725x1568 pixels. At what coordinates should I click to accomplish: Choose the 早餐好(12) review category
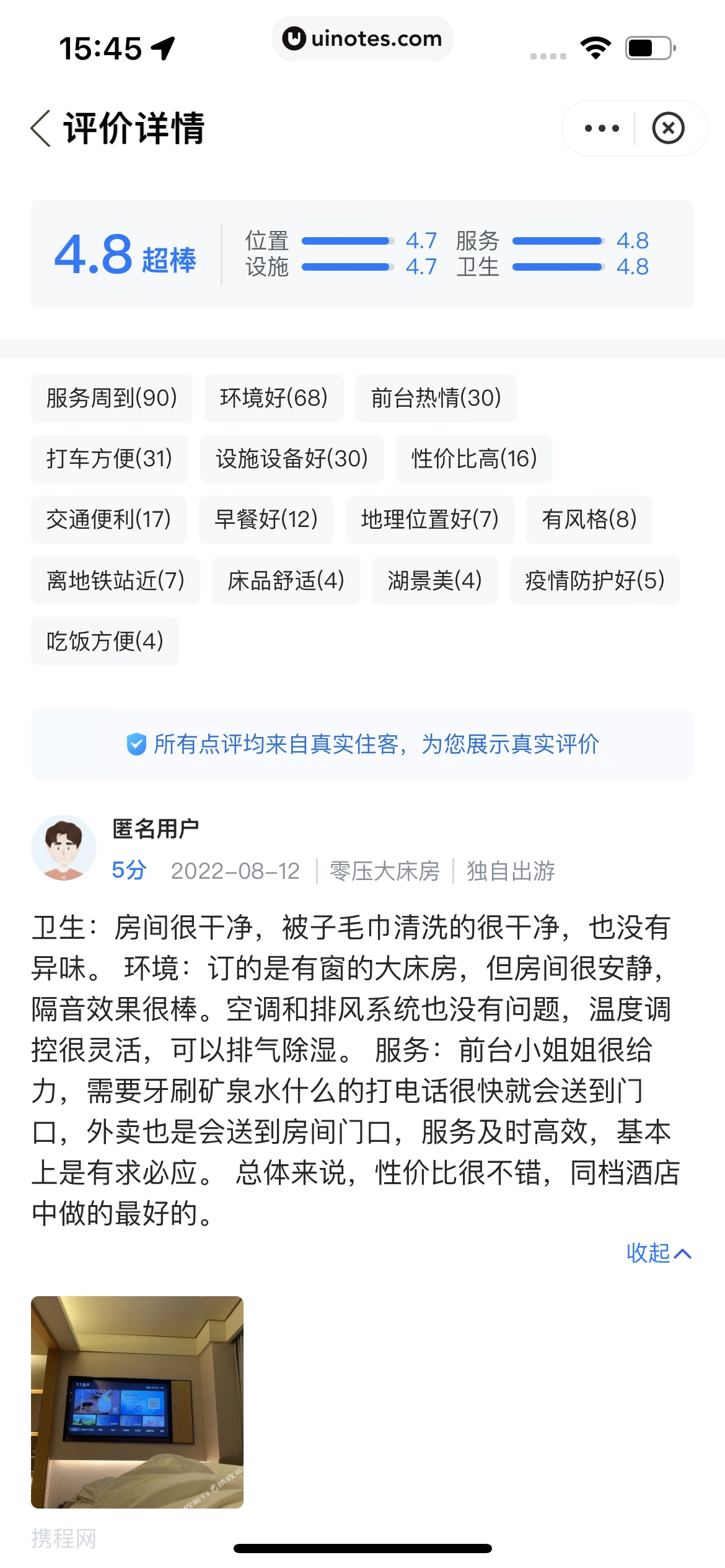coord(265,520)
